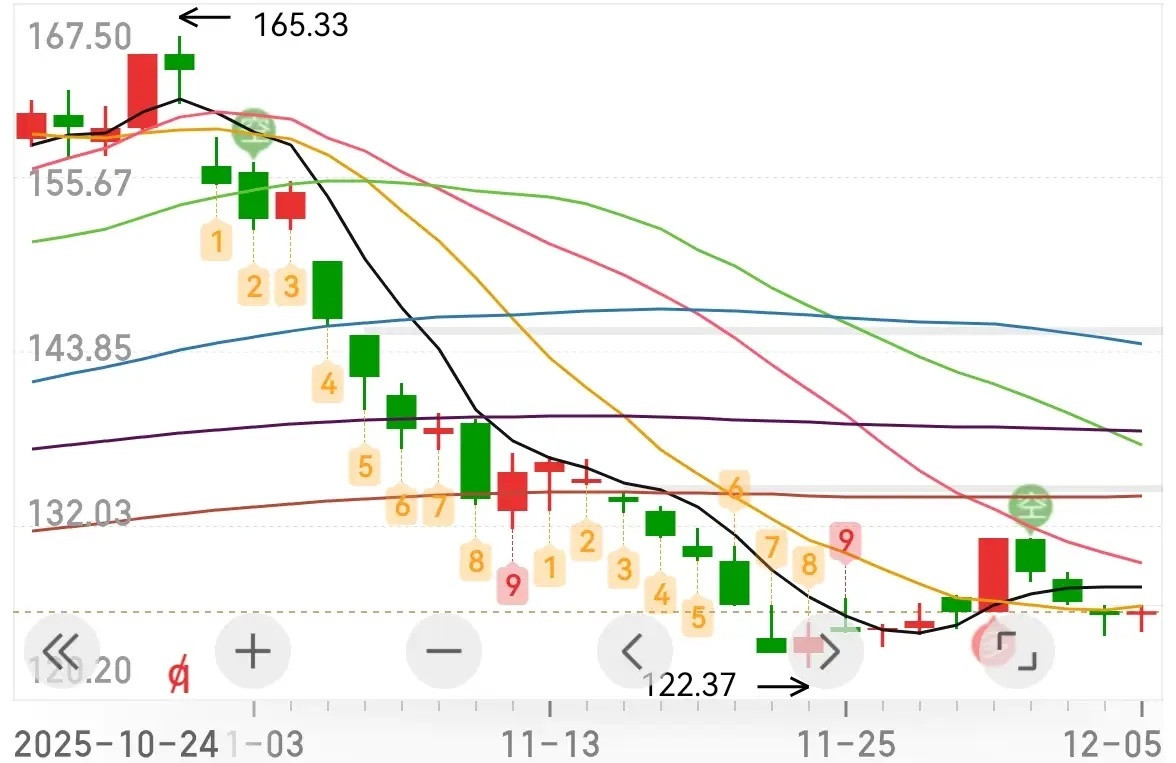The image size is (1176, 763).
Task: Jump back with the double-left arrow button
Action: [x=62, y=652]
